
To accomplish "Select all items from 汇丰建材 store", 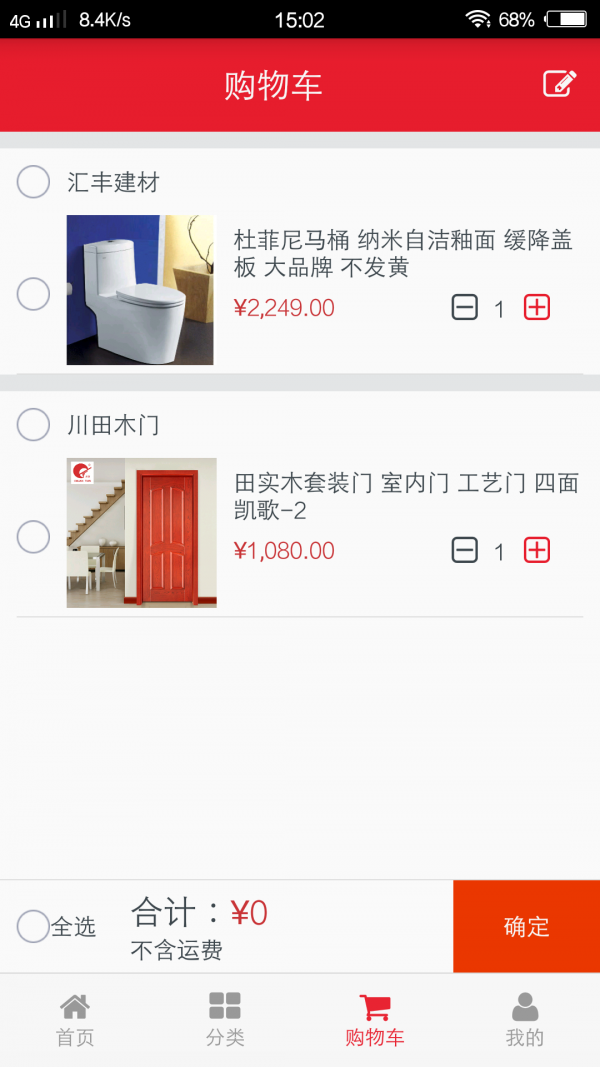I will pos(33,182).
